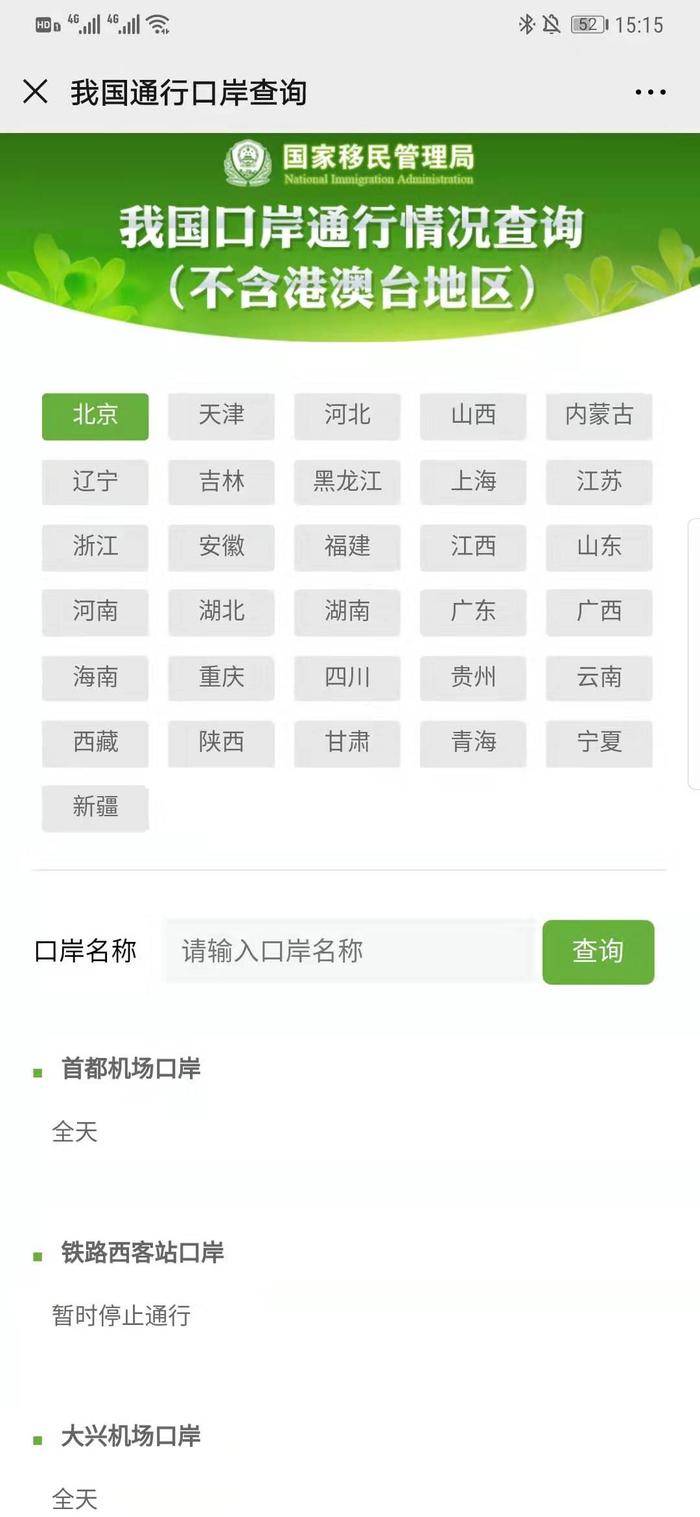The width and height of the screenshot is (700, 1517).
Task: Tap the 广西 region chip
Action: (x=599, y=612)
